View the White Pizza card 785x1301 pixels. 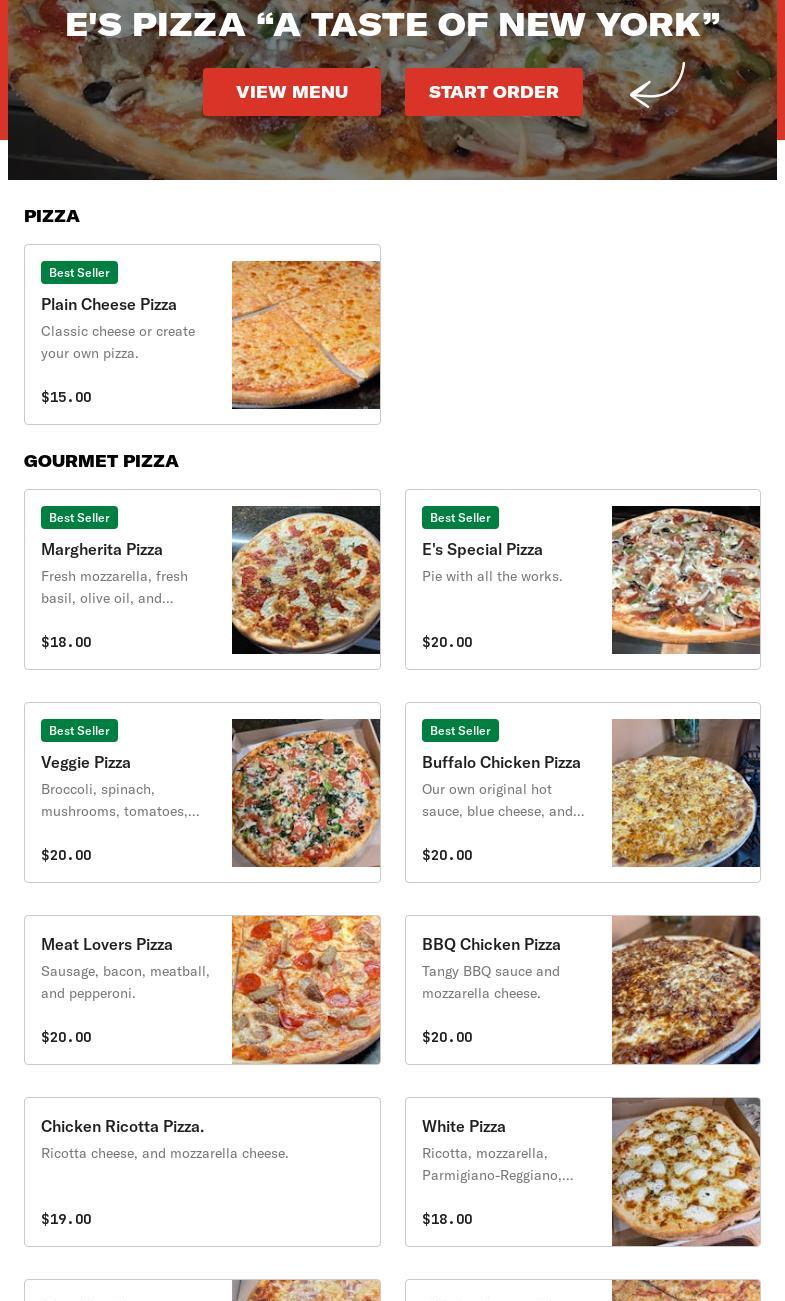point(582,1171)
